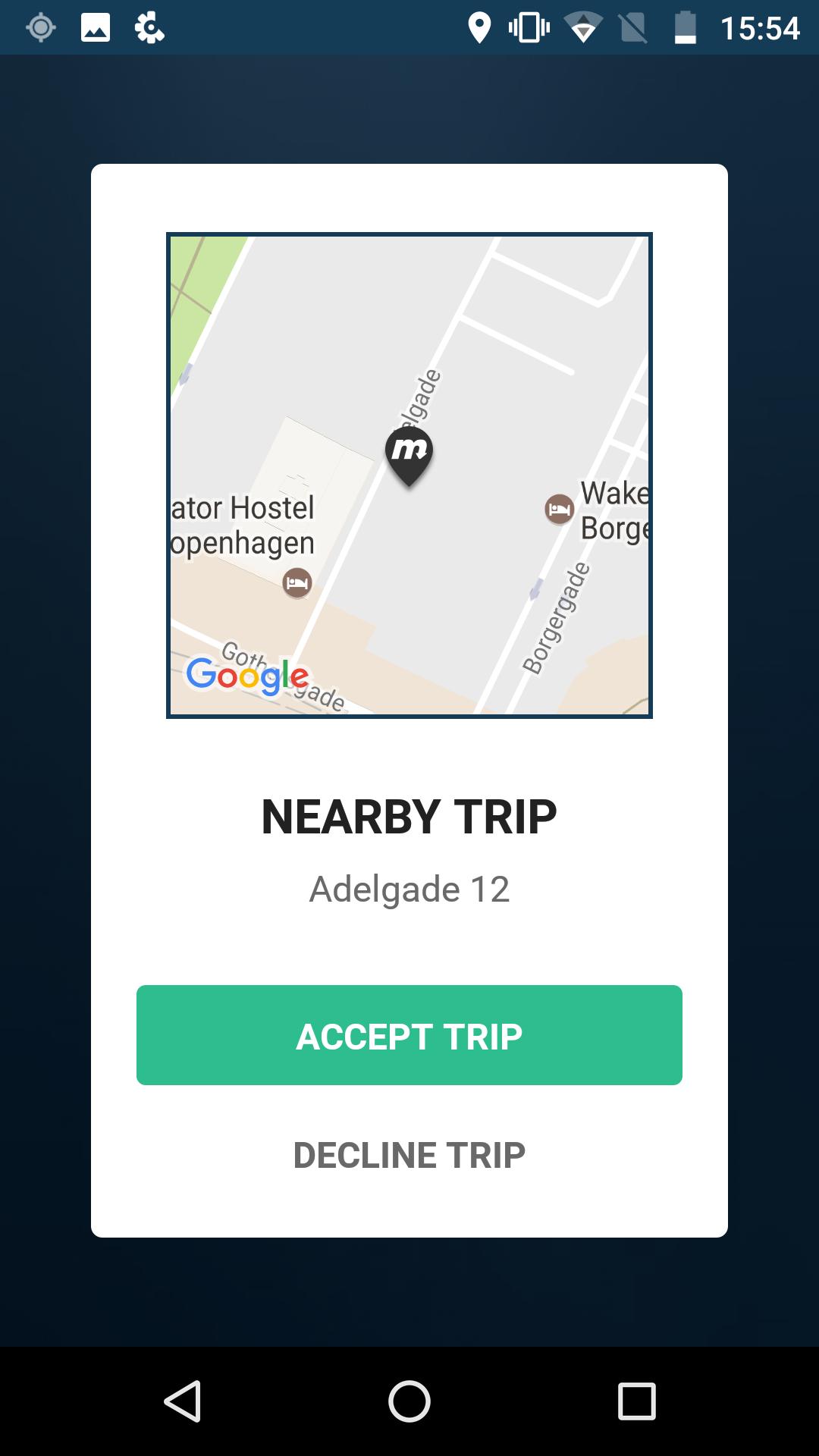Viewport: 819px width, 1456px height.
Task: Decline the trip request
Action: point(409,1155)
